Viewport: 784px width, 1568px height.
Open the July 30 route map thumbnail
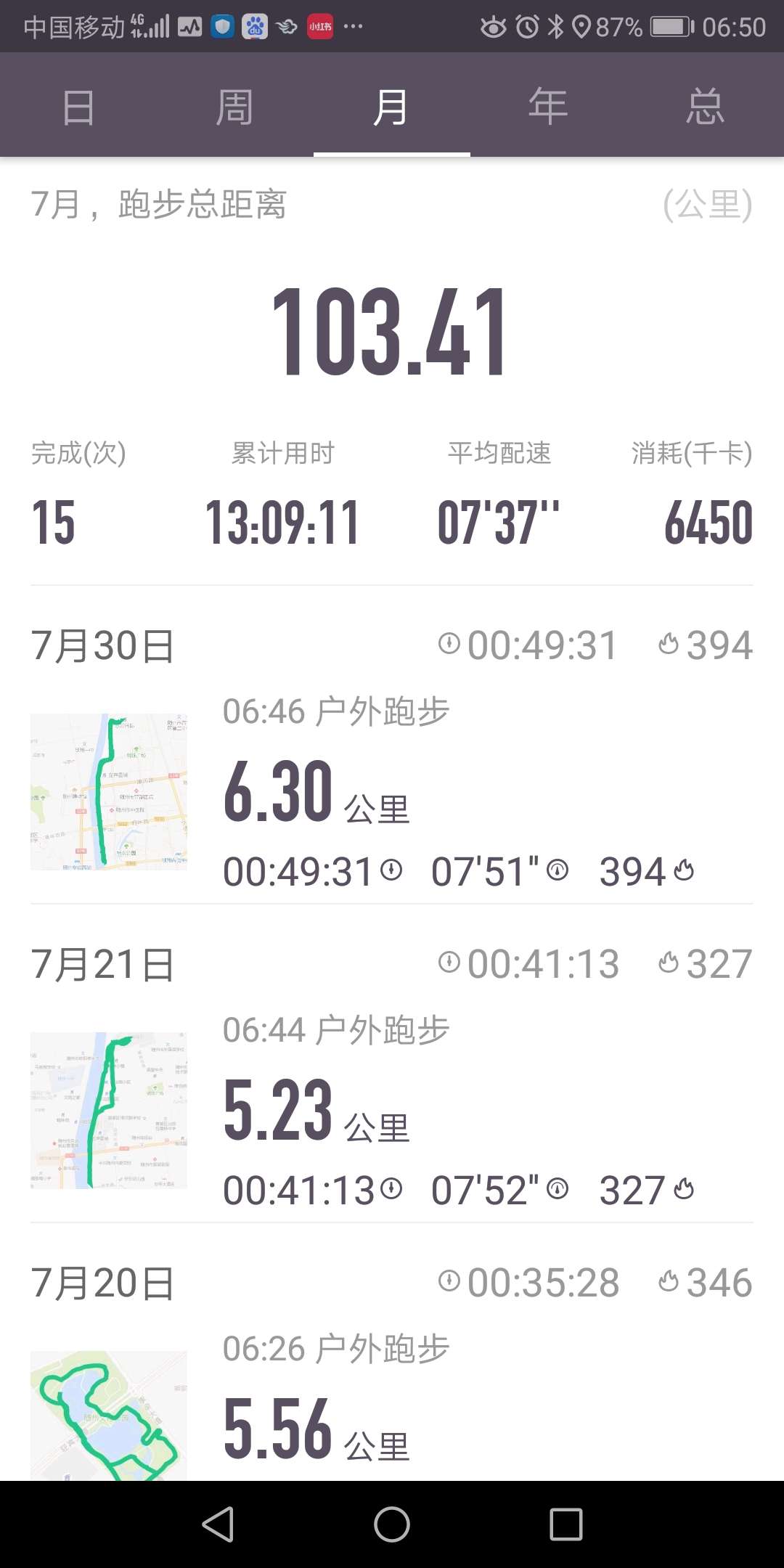(108, 791)
